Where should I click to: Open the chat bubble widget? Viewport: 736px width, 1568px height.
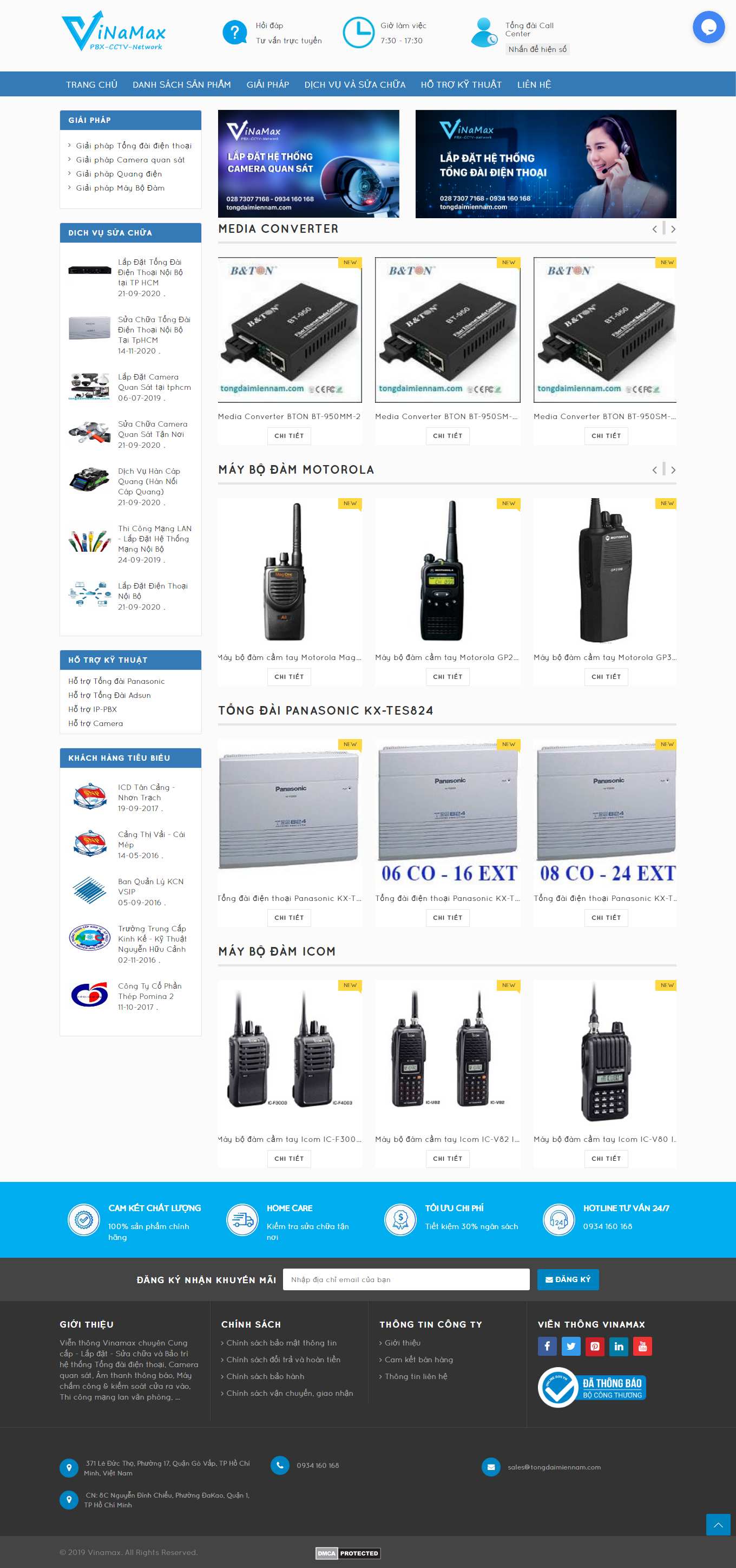pyautogui.click(x=708, y=28)
